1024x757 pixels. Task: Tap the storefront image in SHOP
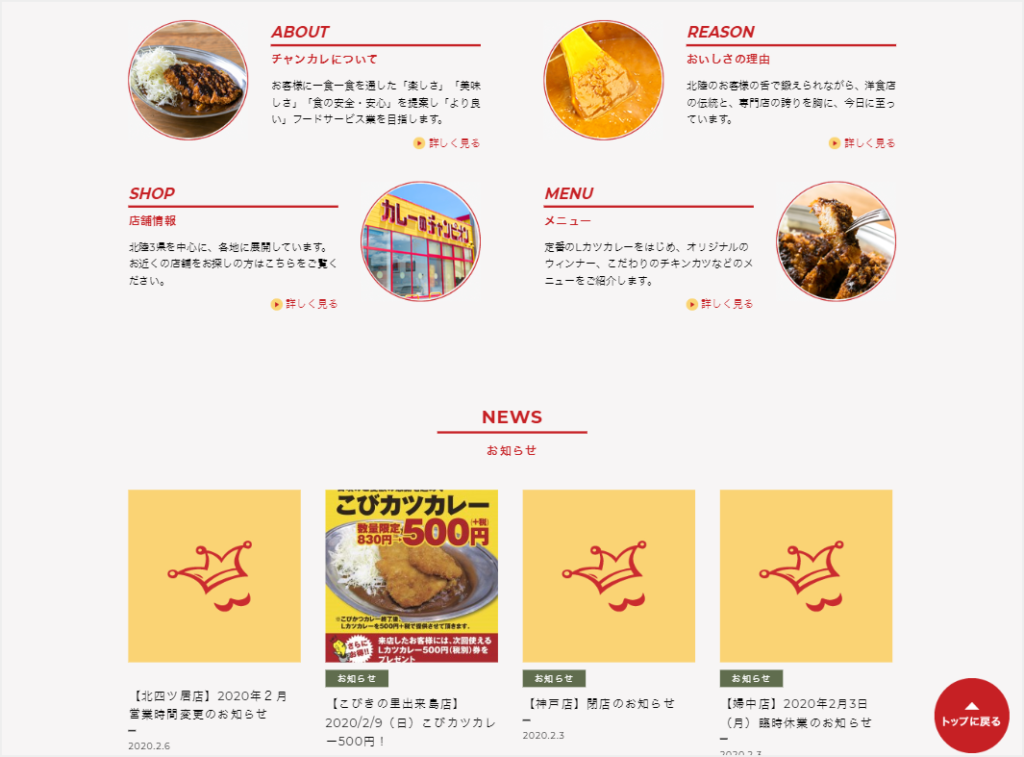point(420,241)
